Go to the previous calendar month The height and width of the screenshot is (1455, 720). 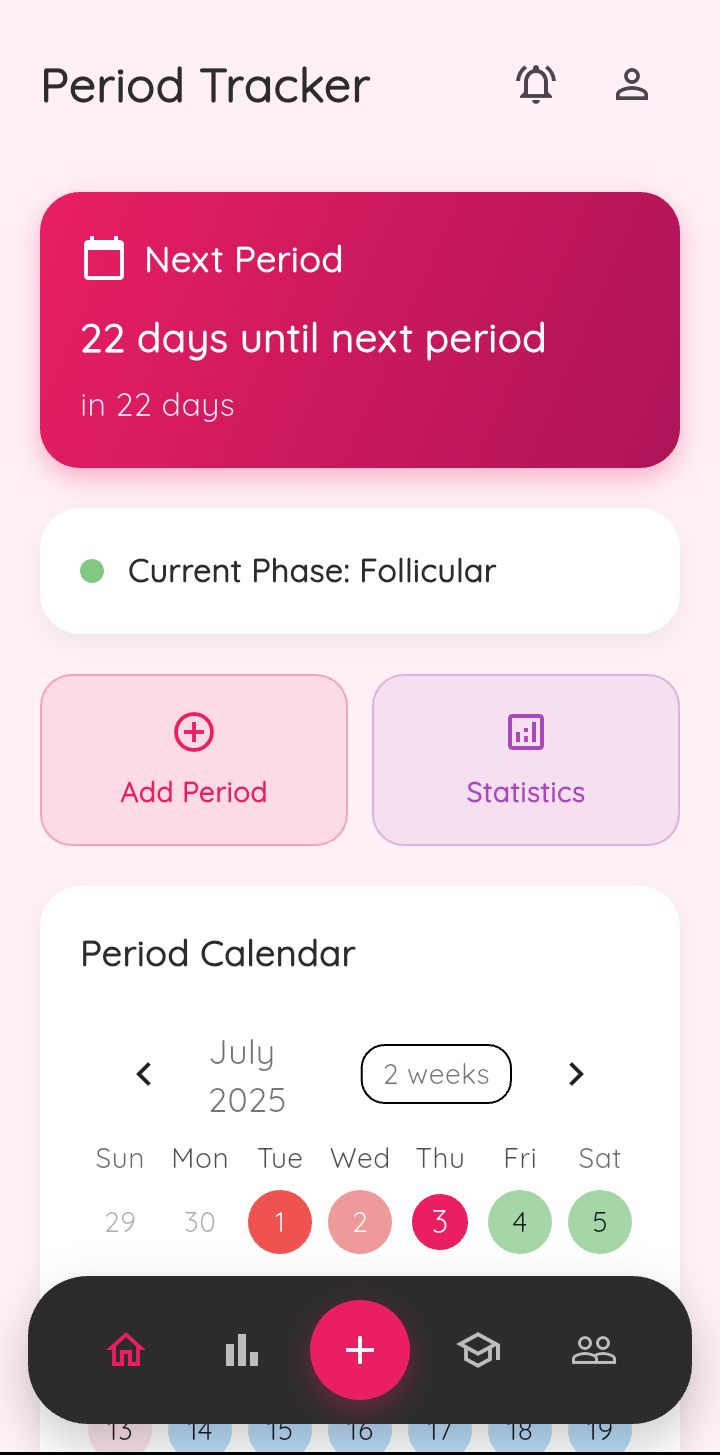144,1075
